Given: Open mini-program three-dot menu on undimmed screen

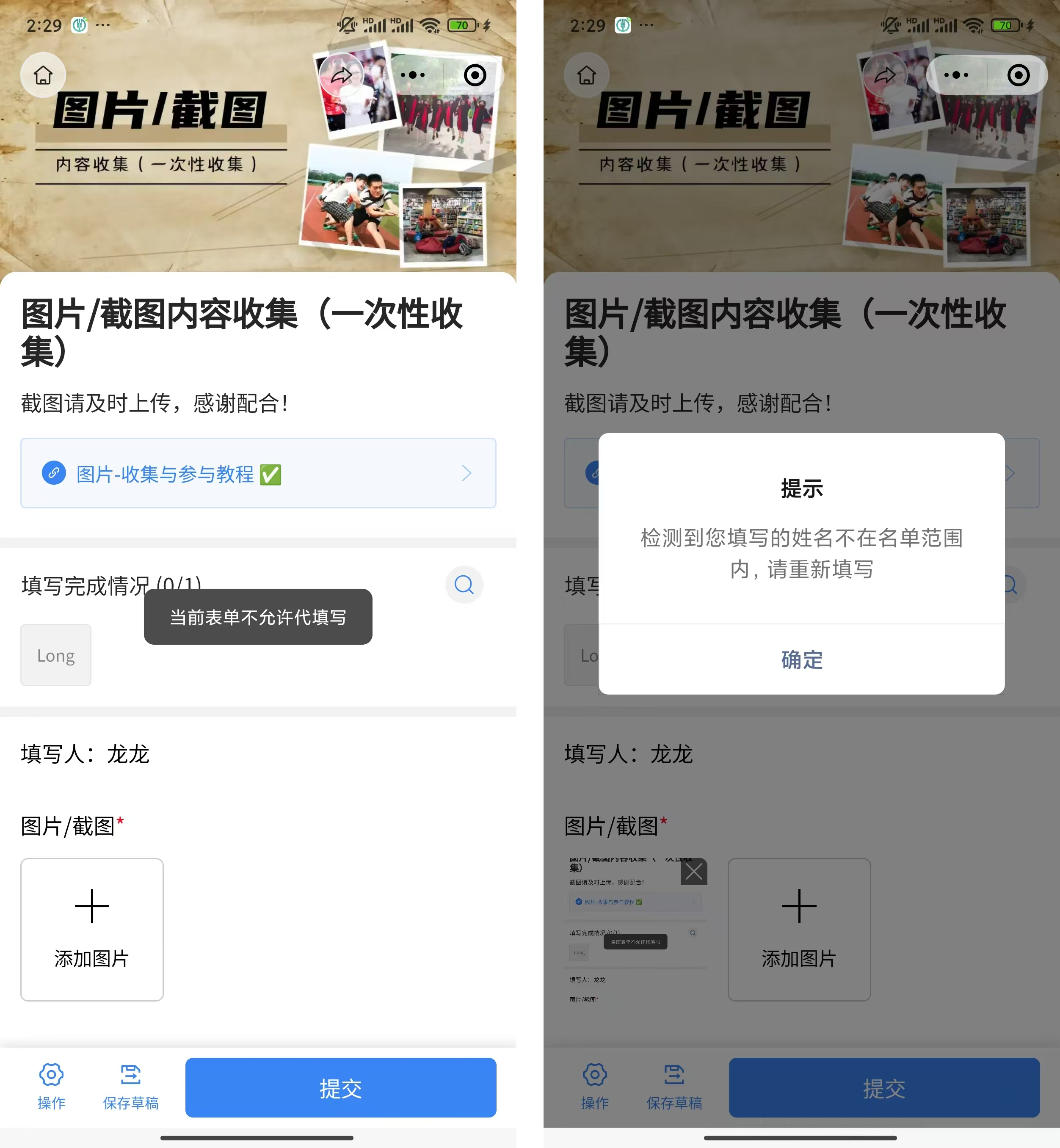Looking at the screenshot, I should [412, 75].
